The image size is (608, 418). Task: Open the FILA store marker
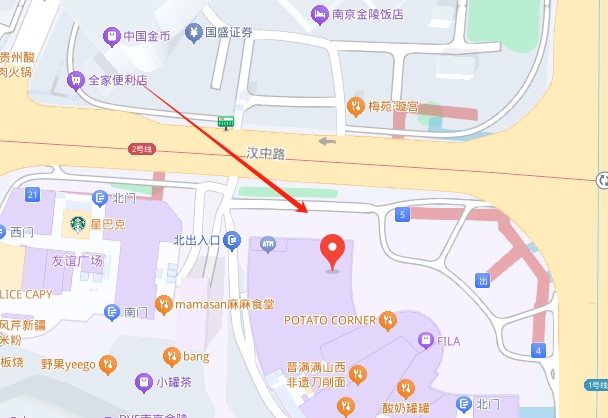pyautogui.click(x=424, y=340)
